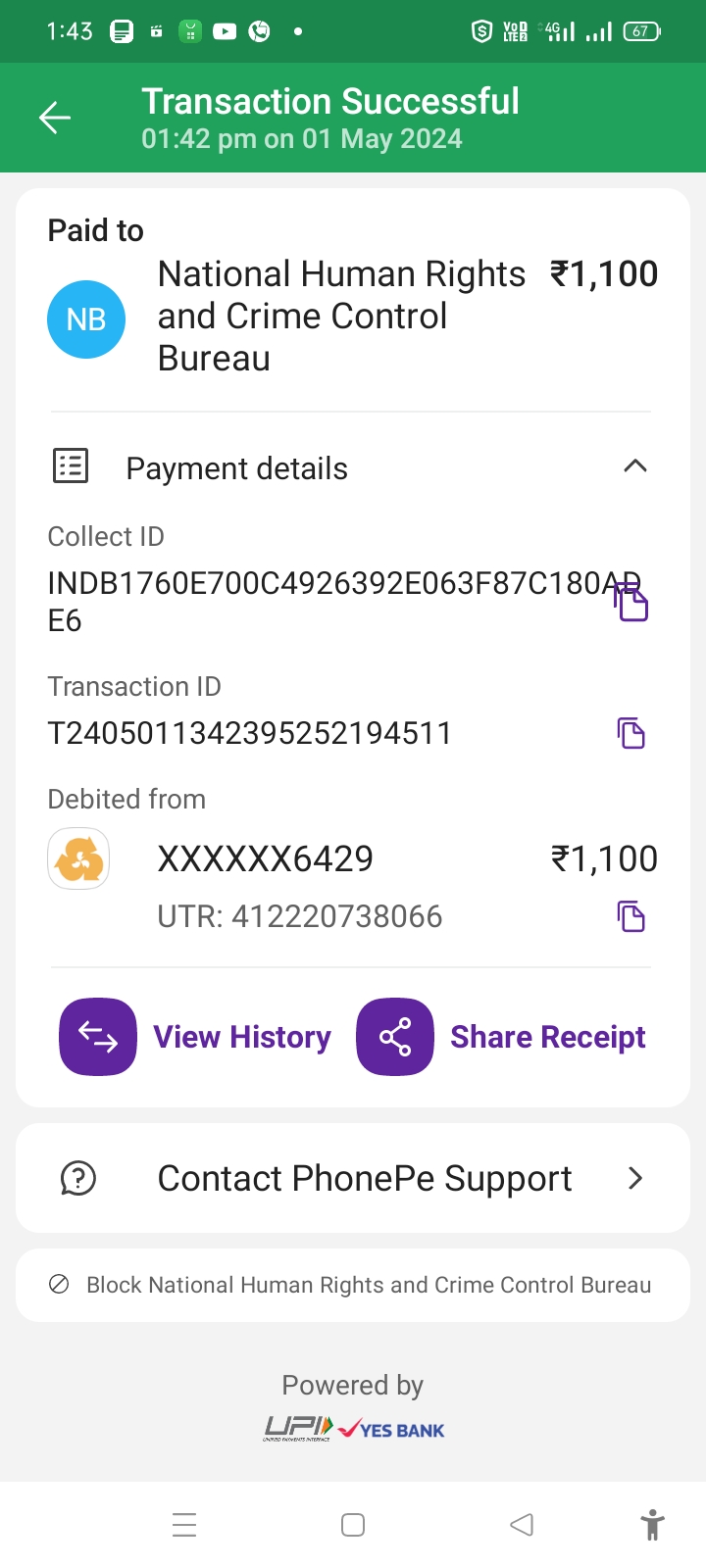Share Receipt of this payment

[x=501, y=1037]
